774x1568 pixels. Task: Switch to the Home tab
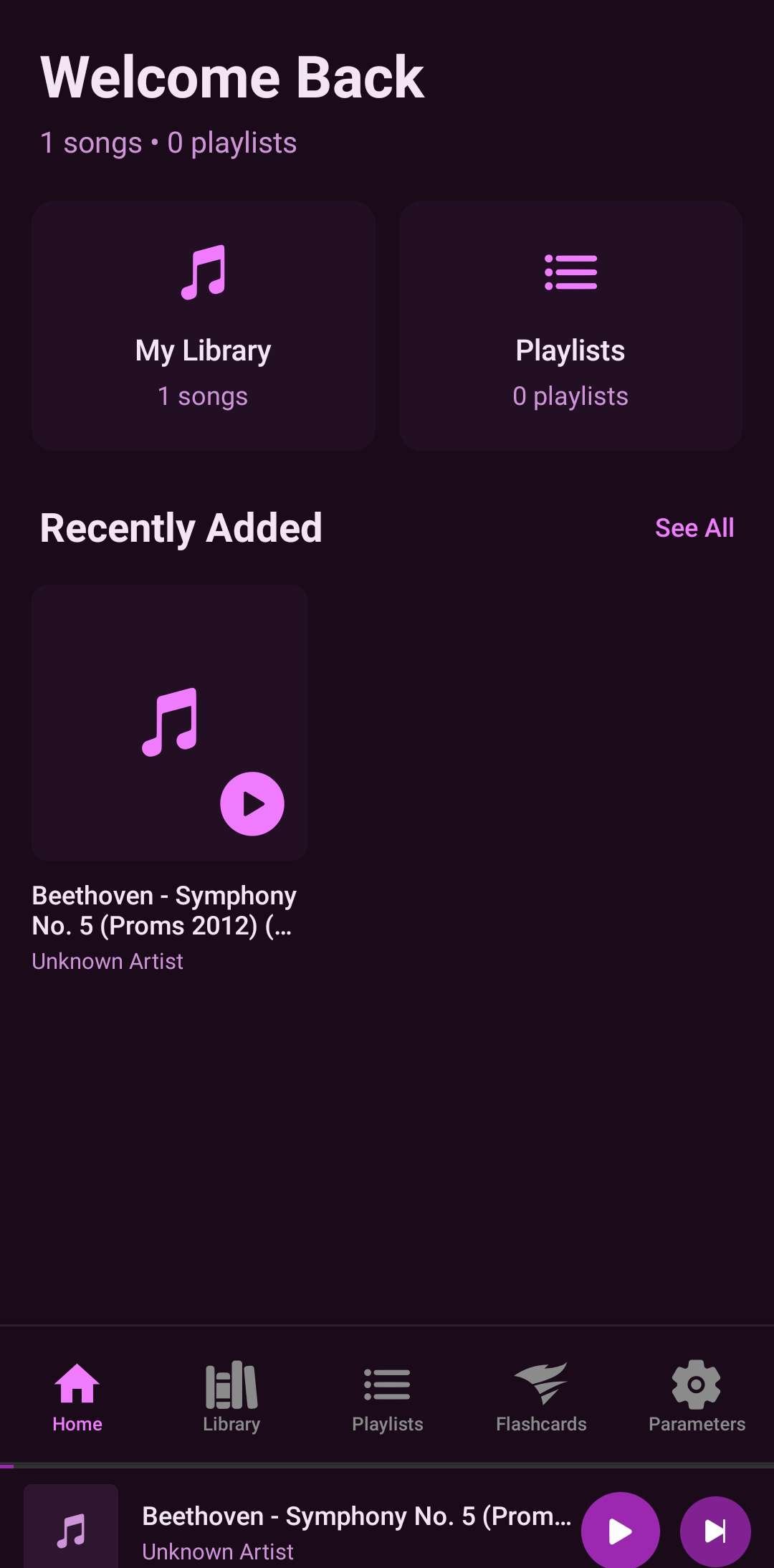pos(77,1396)
